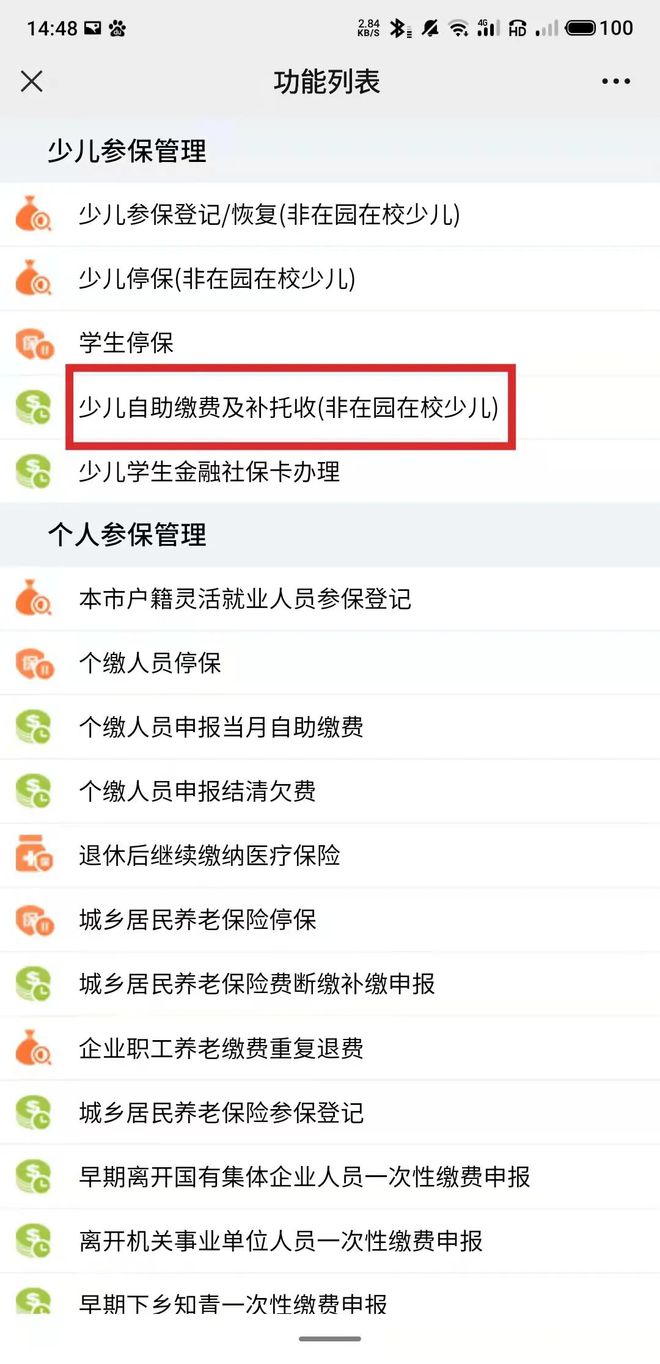Open 退休后继续缴纳医疗保险

[330, 855]
